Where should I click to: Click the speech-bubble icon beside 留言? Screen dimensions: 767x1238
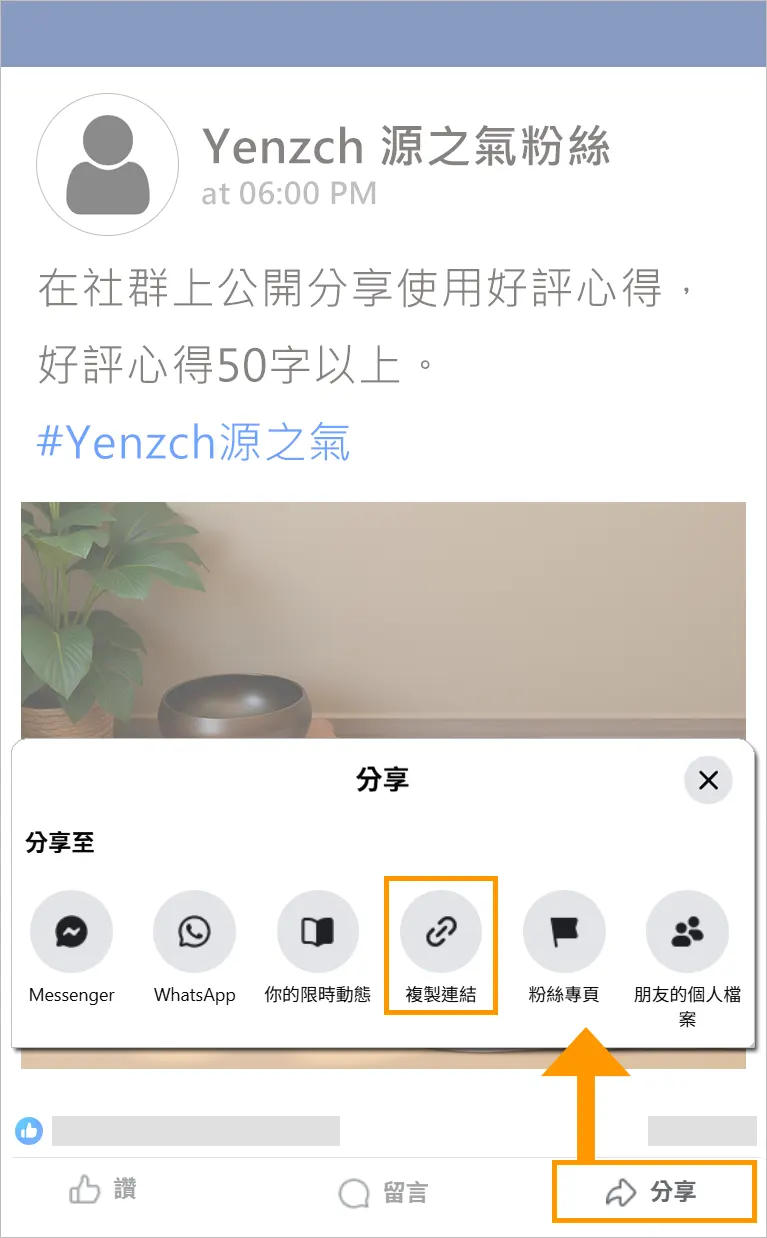(x=353, y=1192)
